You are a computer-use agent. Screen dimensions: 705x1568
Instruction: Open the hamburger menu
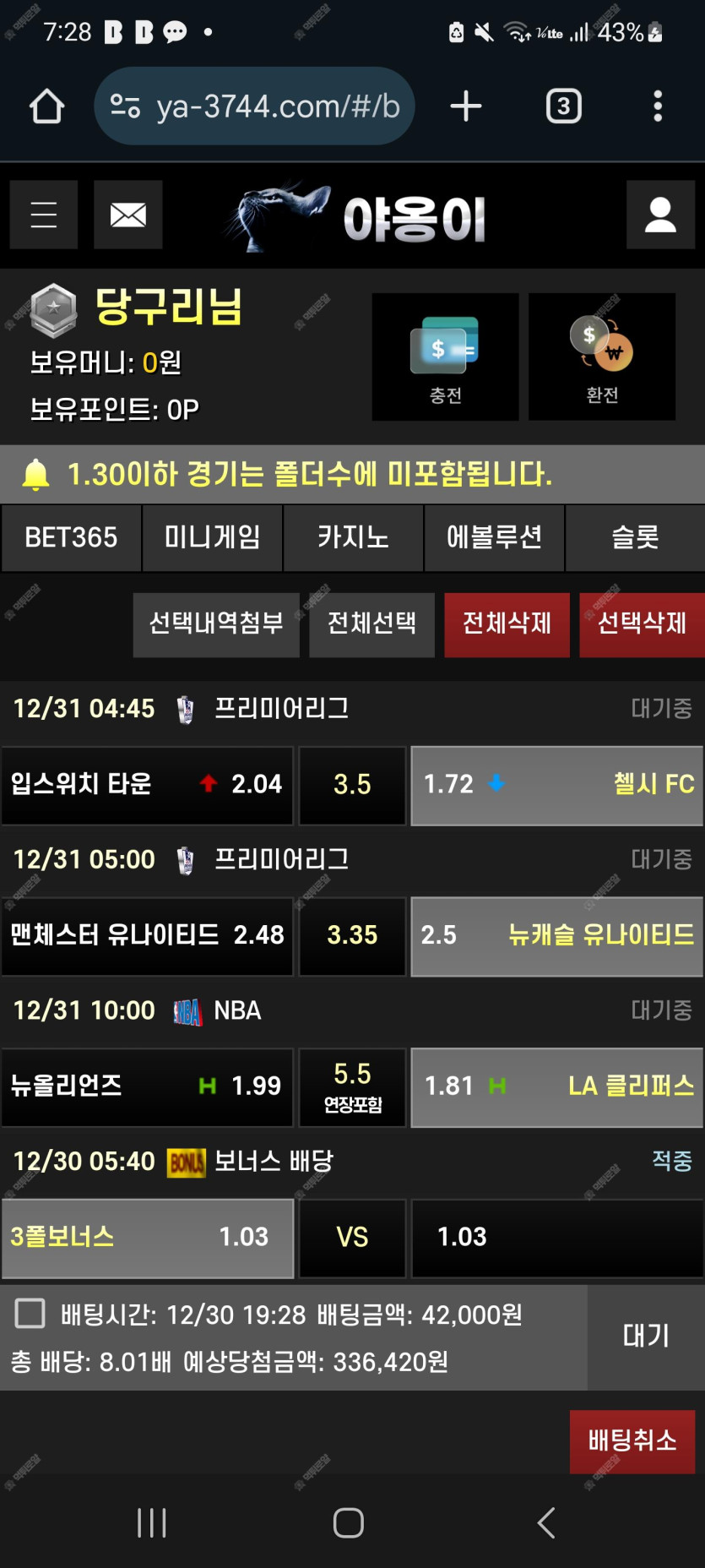click(x=44, y=215)
